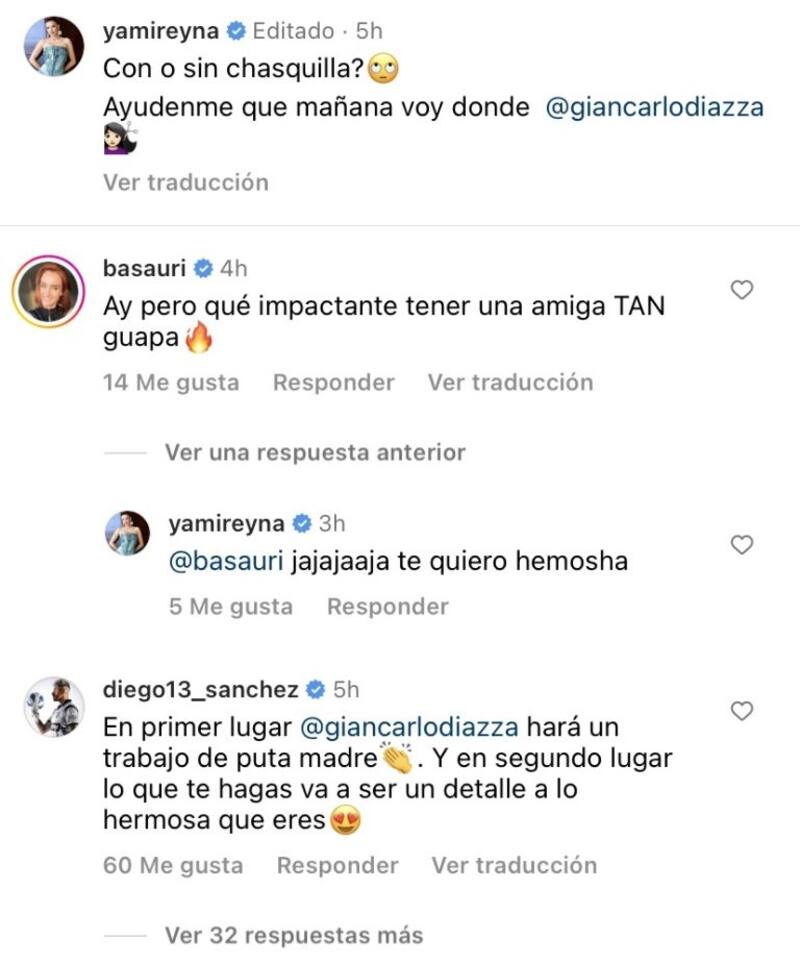The image size is (800, 962).
Task: Expand Ver una respuesta anterior
Action: click(314, 452)
